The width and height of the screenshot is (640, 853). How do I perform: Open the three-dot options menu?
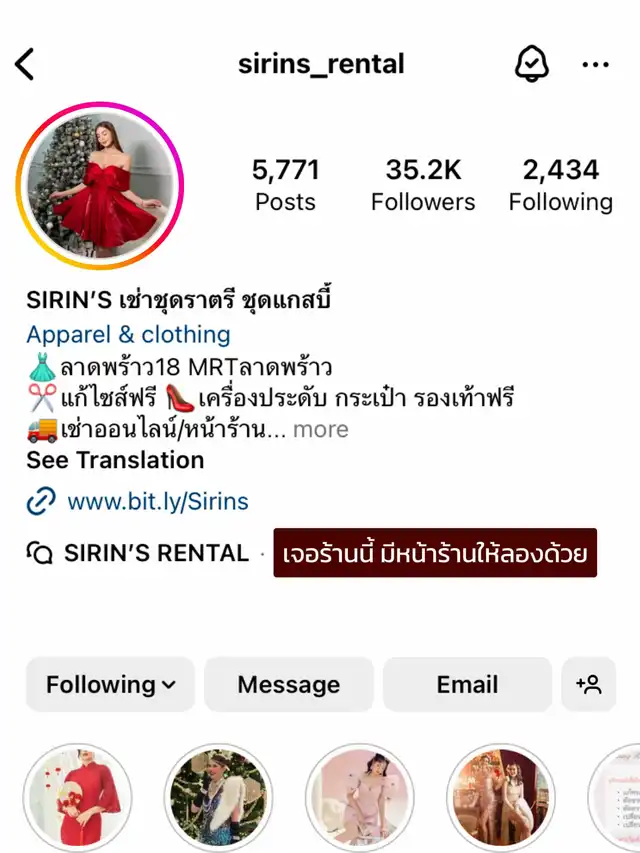[x=595, y=65]
